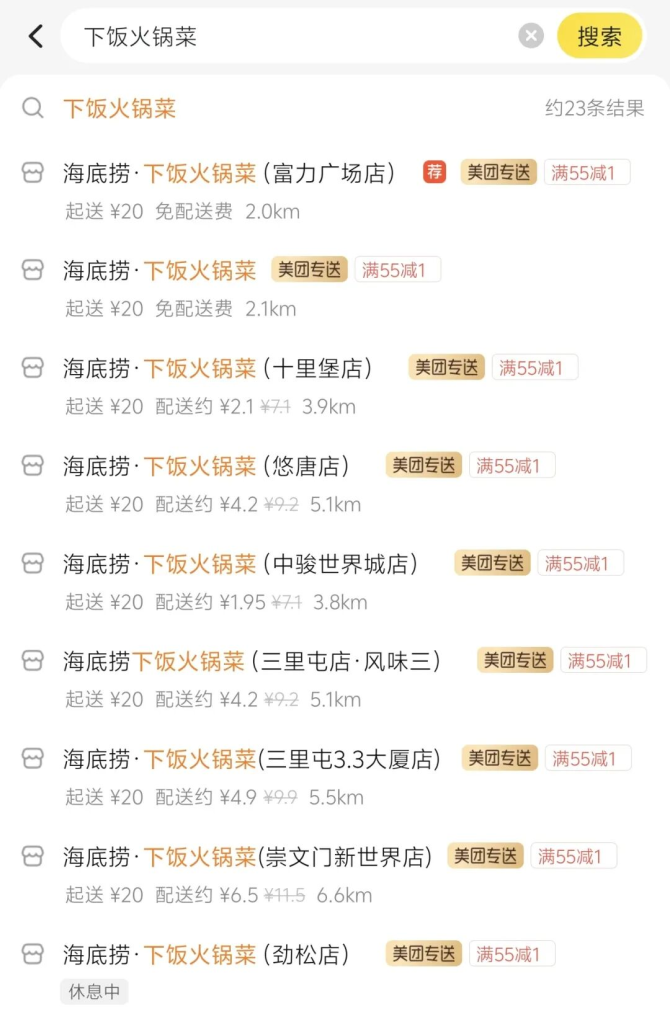Open 三里屯店·风味三 result

click(252, 661)
